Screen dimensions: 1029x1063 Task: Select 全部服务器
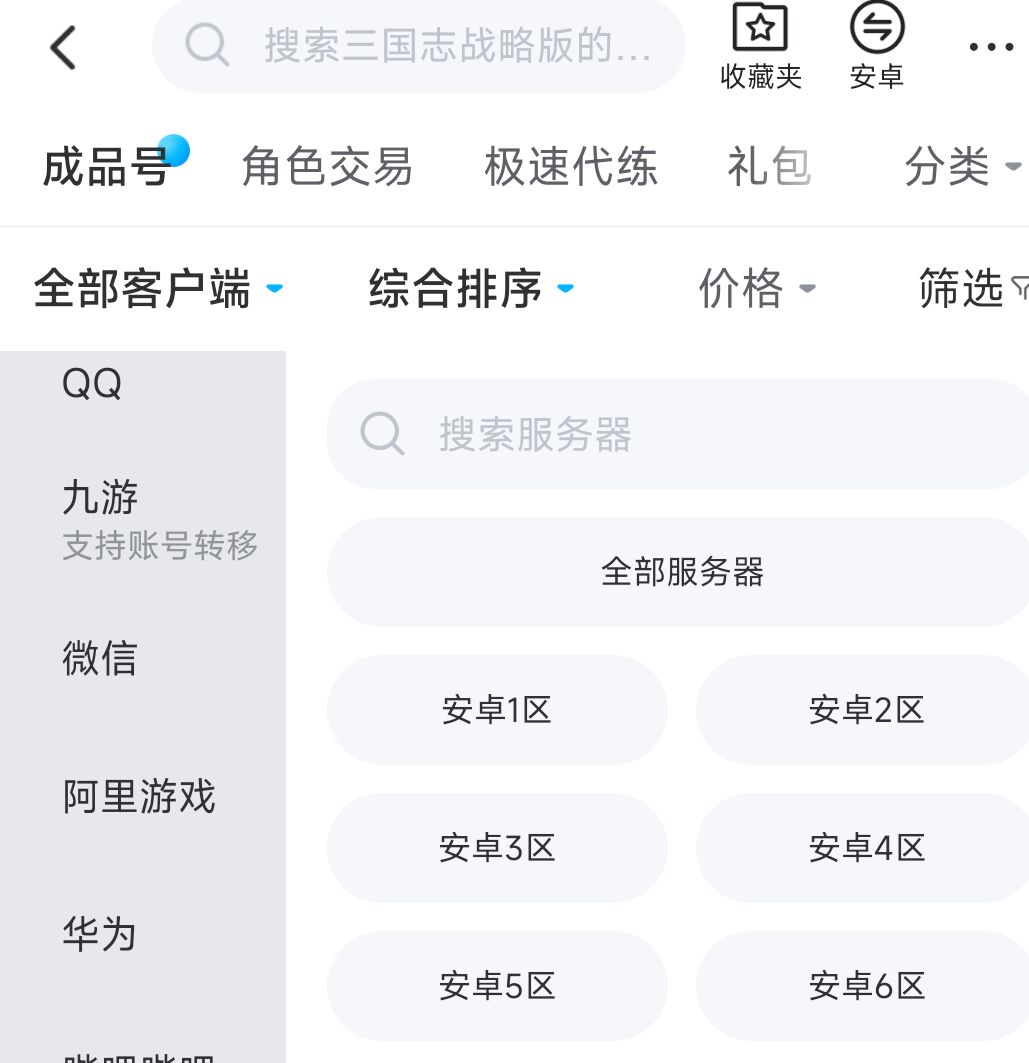point(680,572)
